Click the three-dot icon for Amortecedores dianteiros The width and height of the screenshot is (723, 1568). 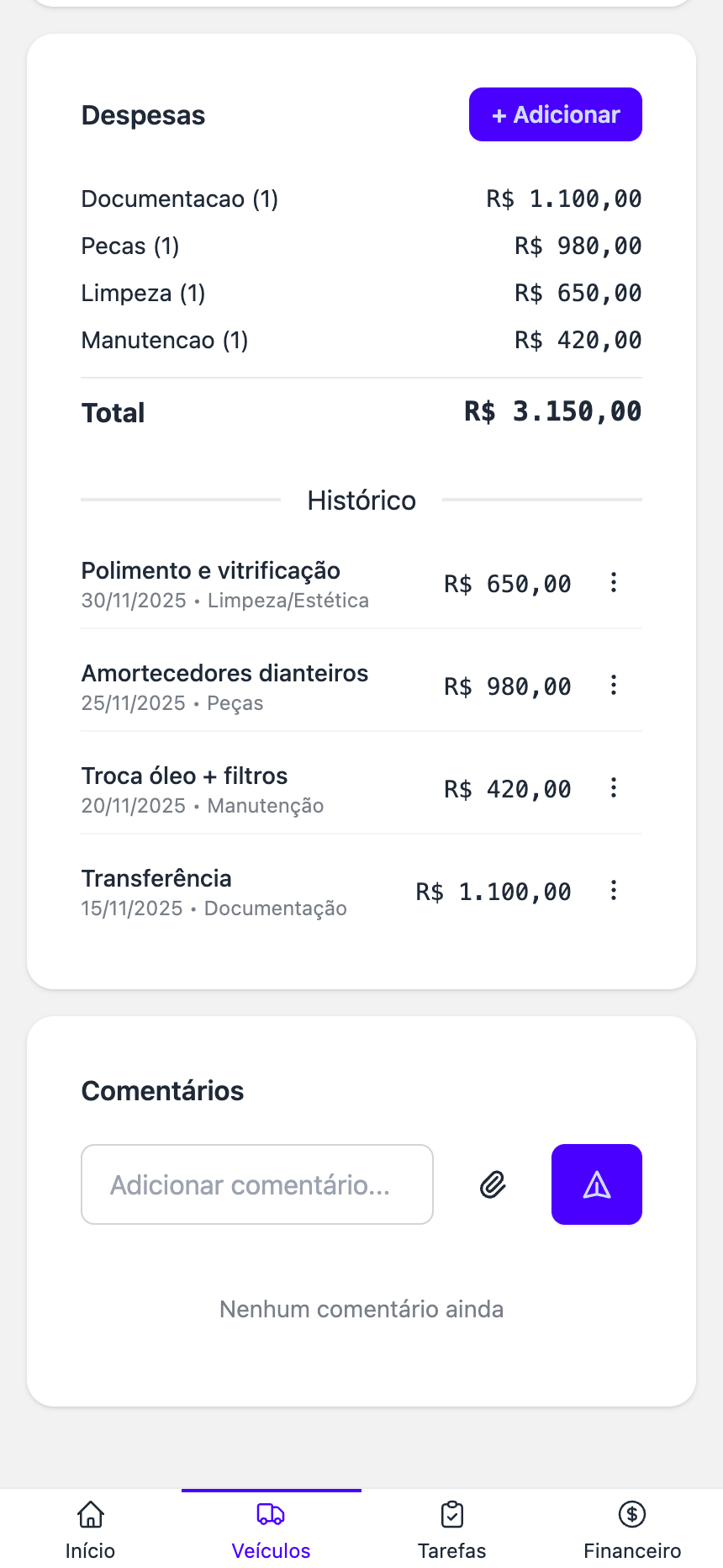pyautogui.click(x=614, y=685)
